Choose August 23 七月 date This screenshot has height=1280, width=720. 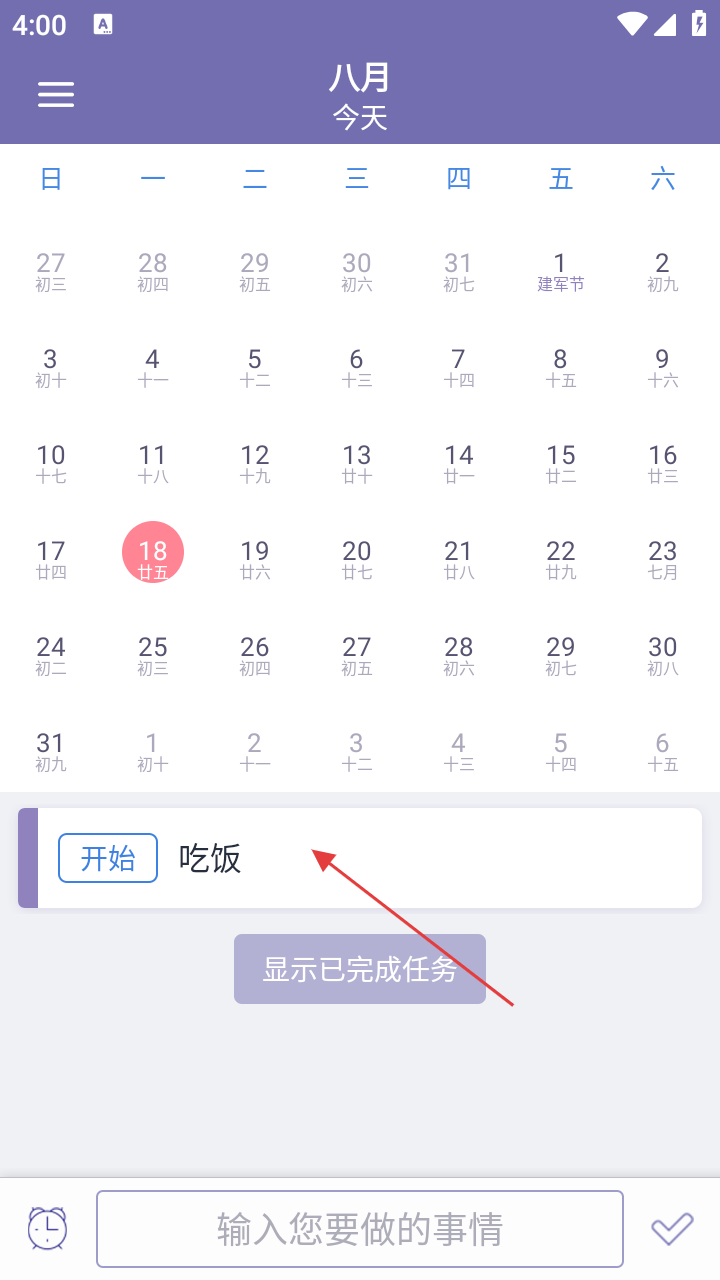click(x=662, y=559)
